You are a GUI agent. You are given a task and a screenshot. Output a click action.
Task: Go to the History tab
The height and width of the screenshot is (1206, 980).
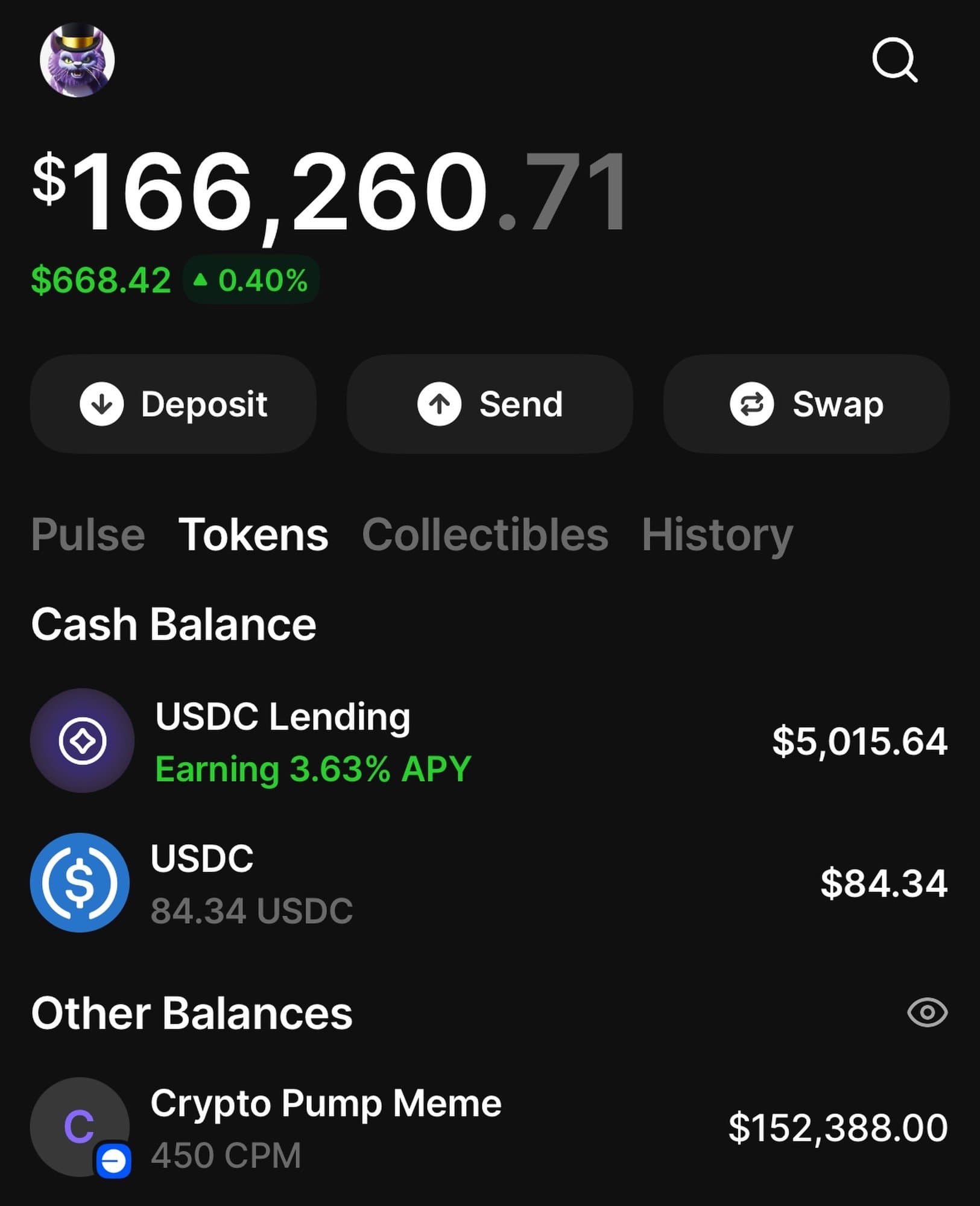coord(717,535)
